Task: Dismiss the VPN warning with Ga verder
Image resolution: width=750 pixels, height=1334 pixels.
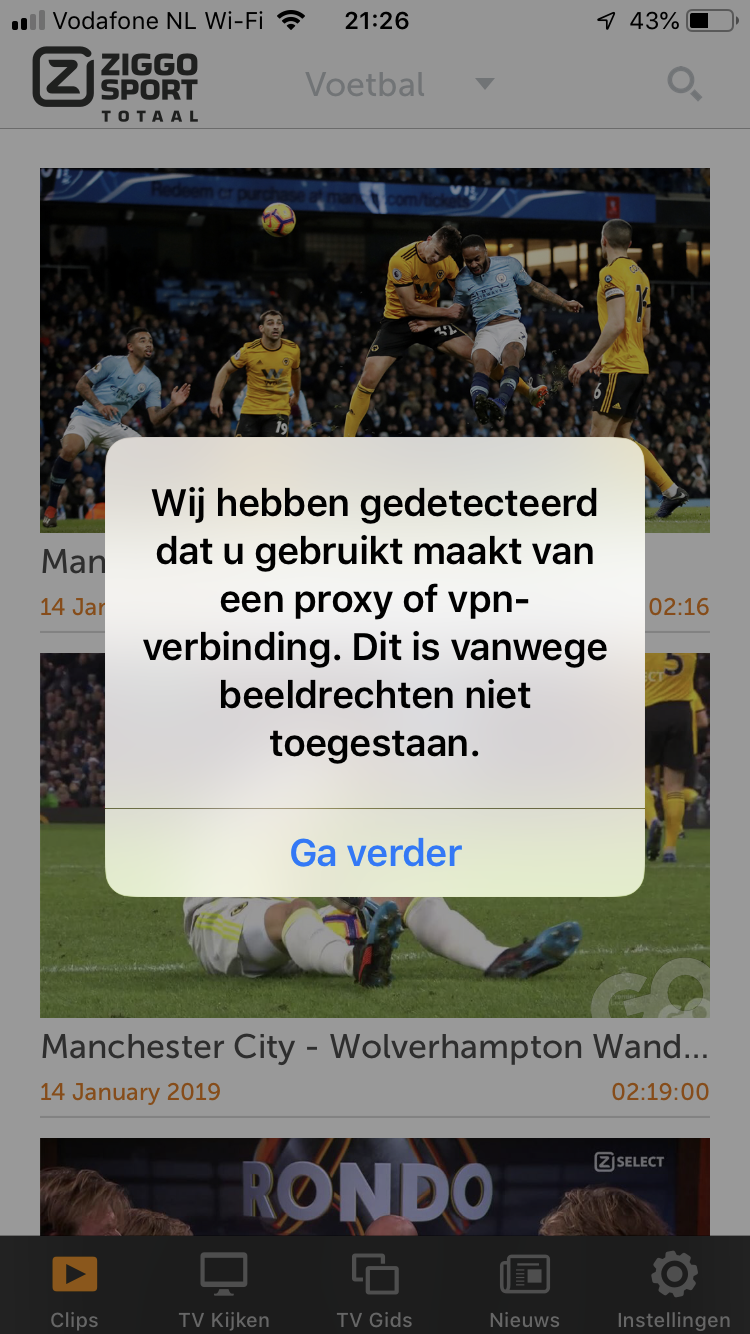Action: (375, 853)
